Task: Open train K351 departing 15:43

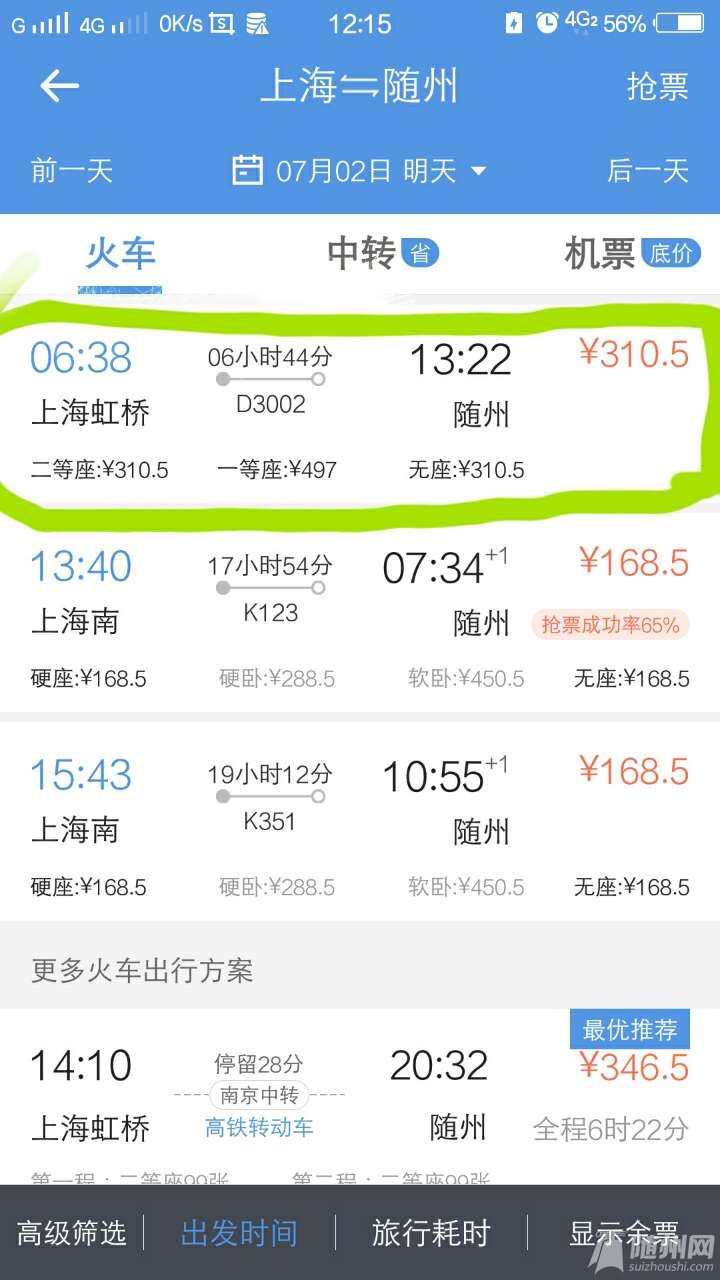Action: pos(360,826)
